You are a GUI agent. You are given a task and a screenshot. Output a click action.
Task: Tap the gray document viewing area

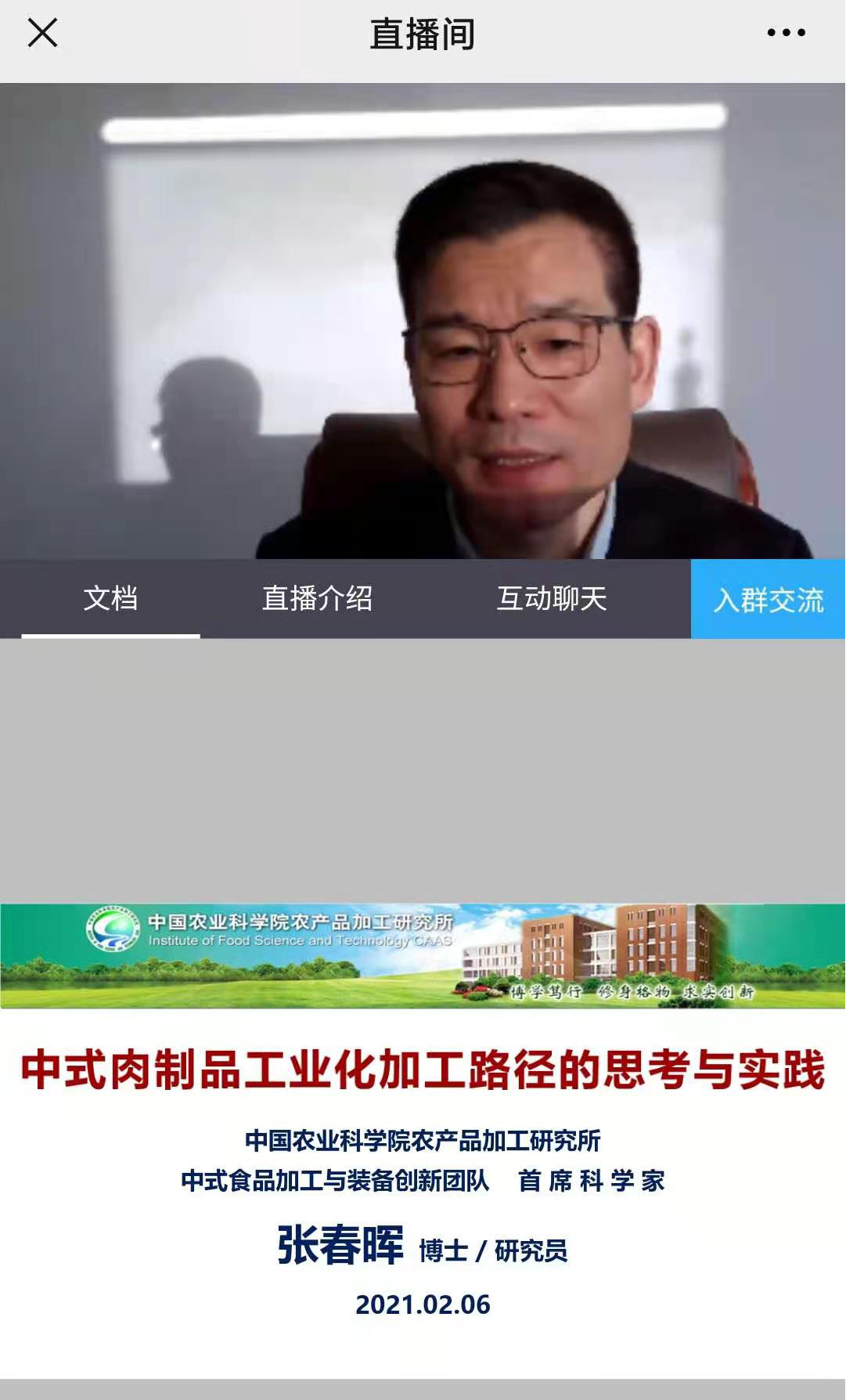[423, 771]
